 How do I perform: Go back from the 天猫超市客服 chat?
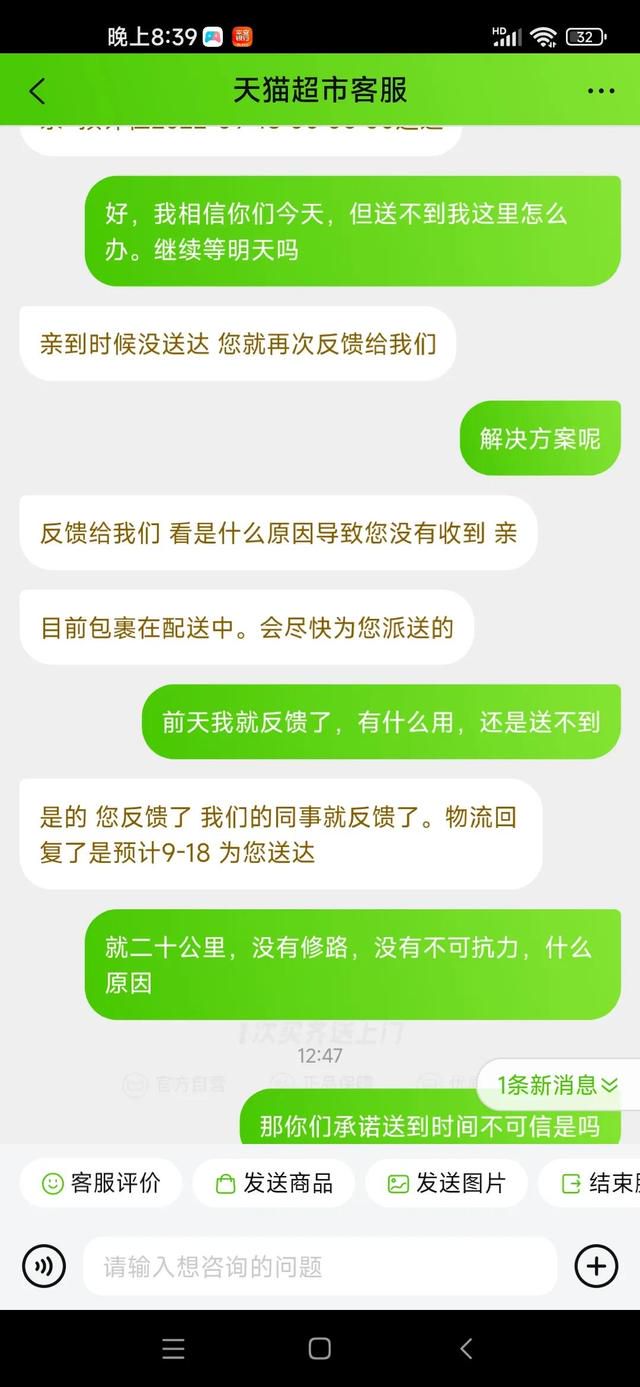coord(37,91)
